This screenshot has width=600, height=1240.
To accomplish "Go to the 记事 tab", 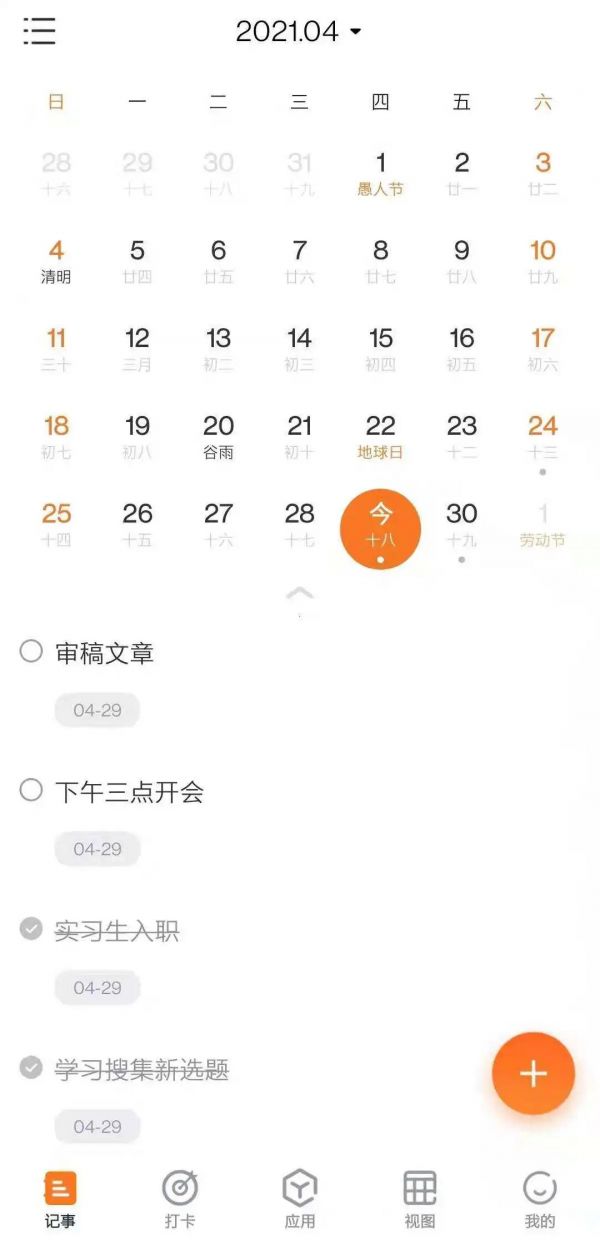I will 60,1199.
